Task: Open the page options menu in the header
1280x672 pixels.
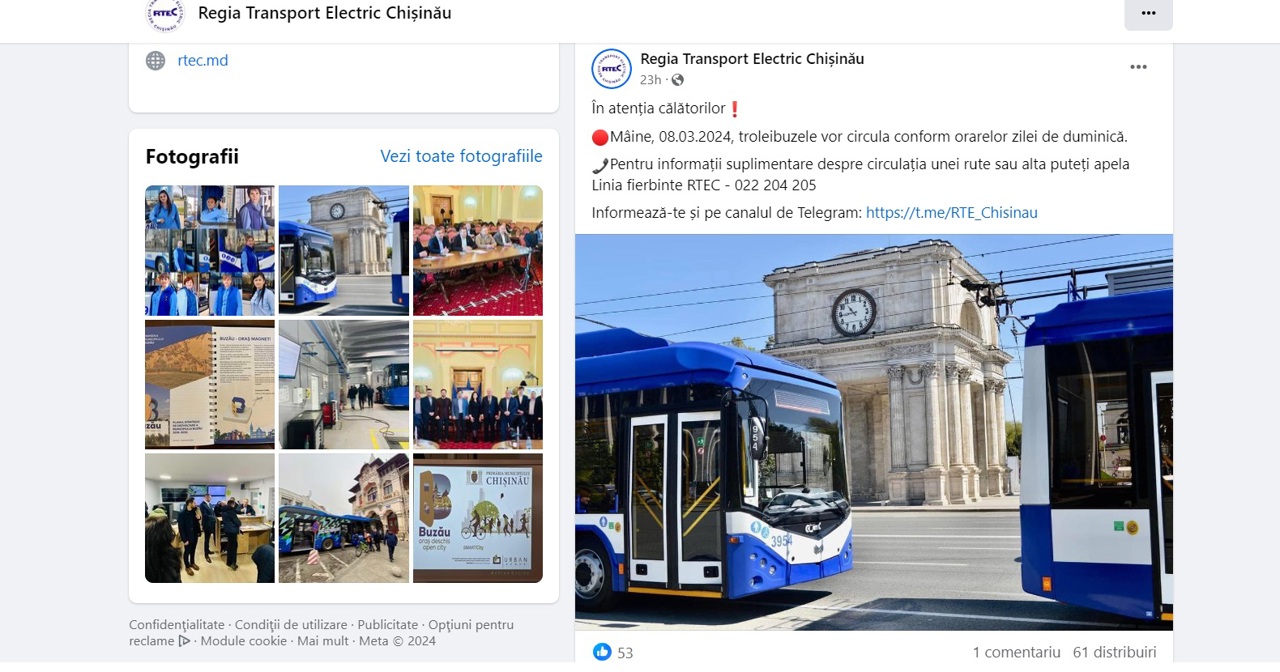Action: 1148,13
